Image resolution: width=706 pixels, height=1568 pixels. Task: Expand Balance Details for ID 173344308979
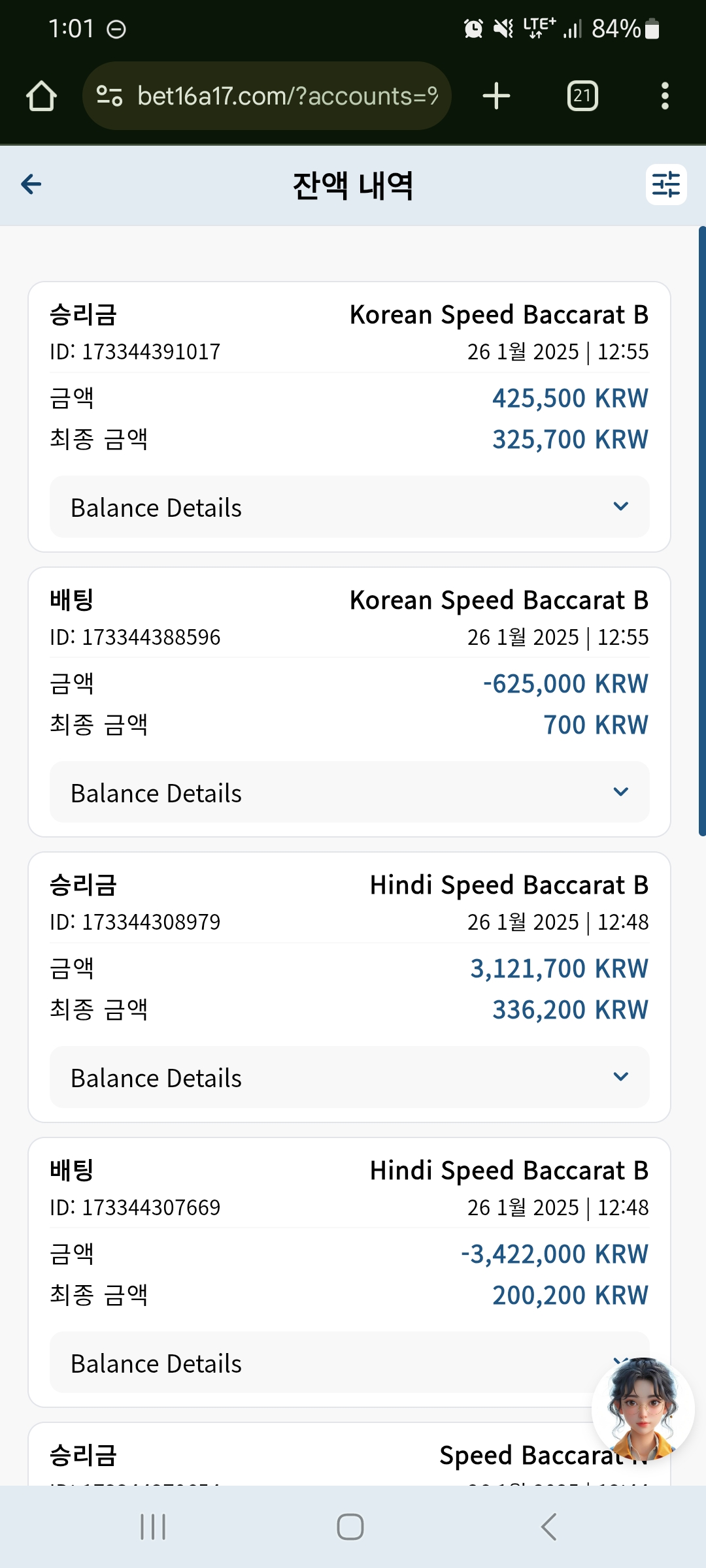click(x=350, y=1077)
